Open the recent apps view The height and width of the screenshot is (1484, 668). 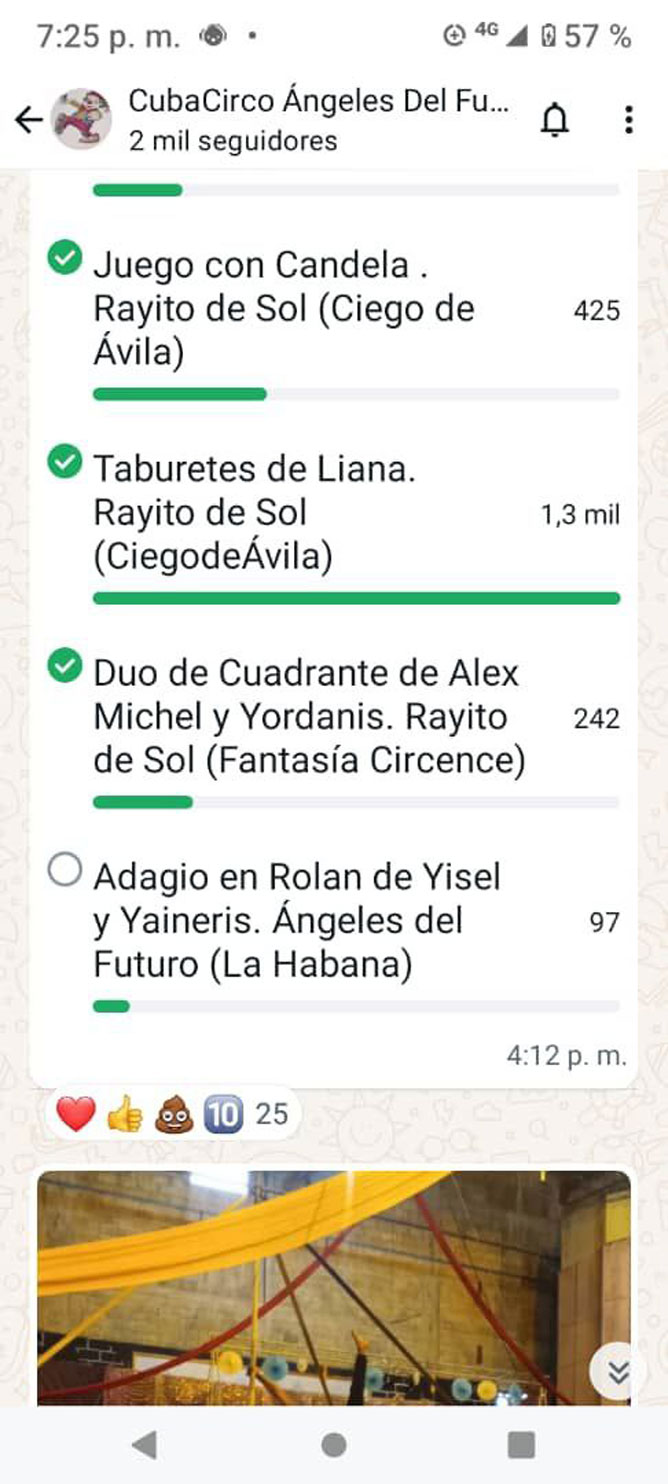pyautogui.click(x=521, y=1444)
